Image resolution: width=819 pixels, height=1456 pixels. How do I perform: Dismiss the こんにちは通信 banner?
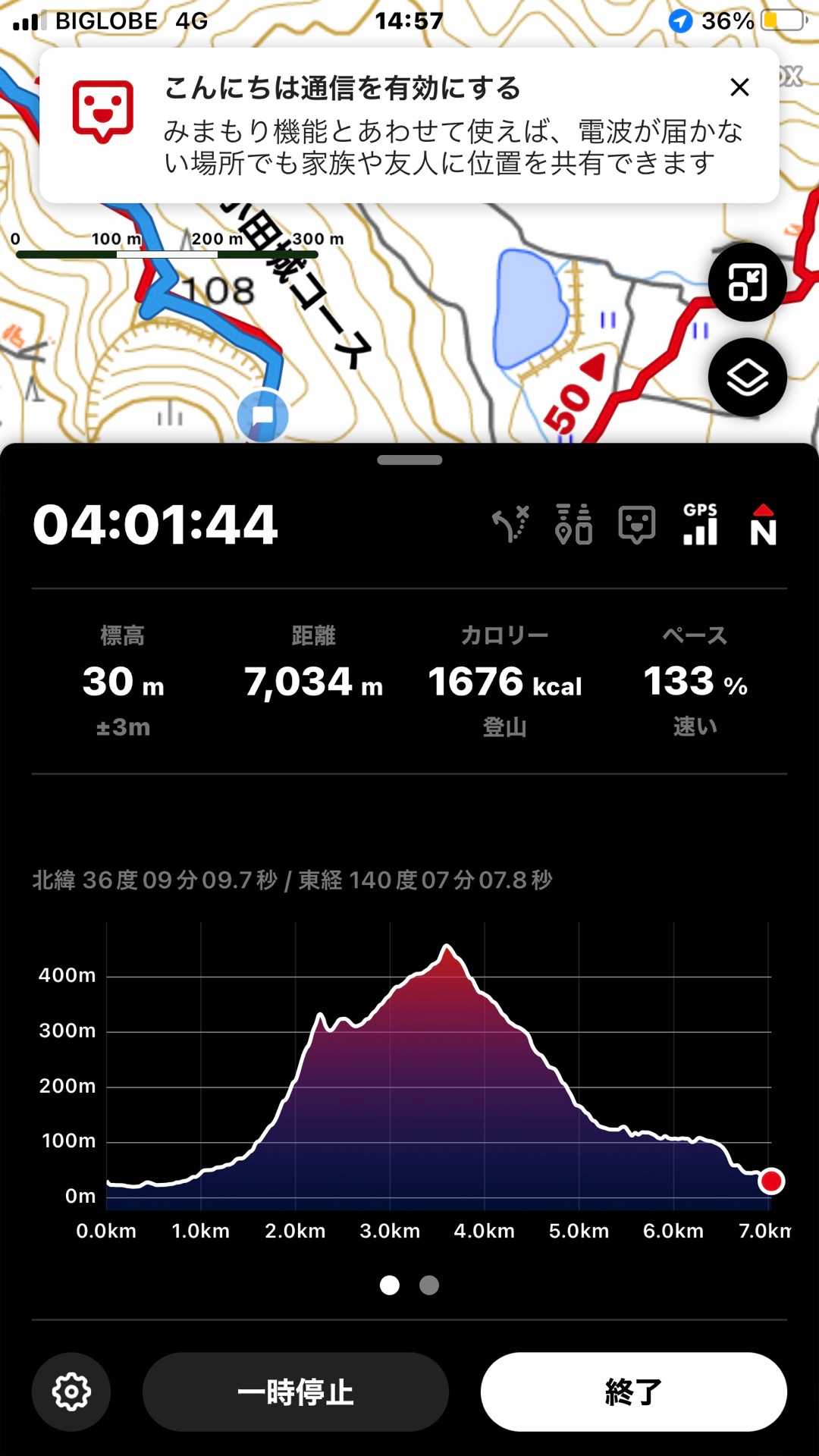(x=739, y=87)
